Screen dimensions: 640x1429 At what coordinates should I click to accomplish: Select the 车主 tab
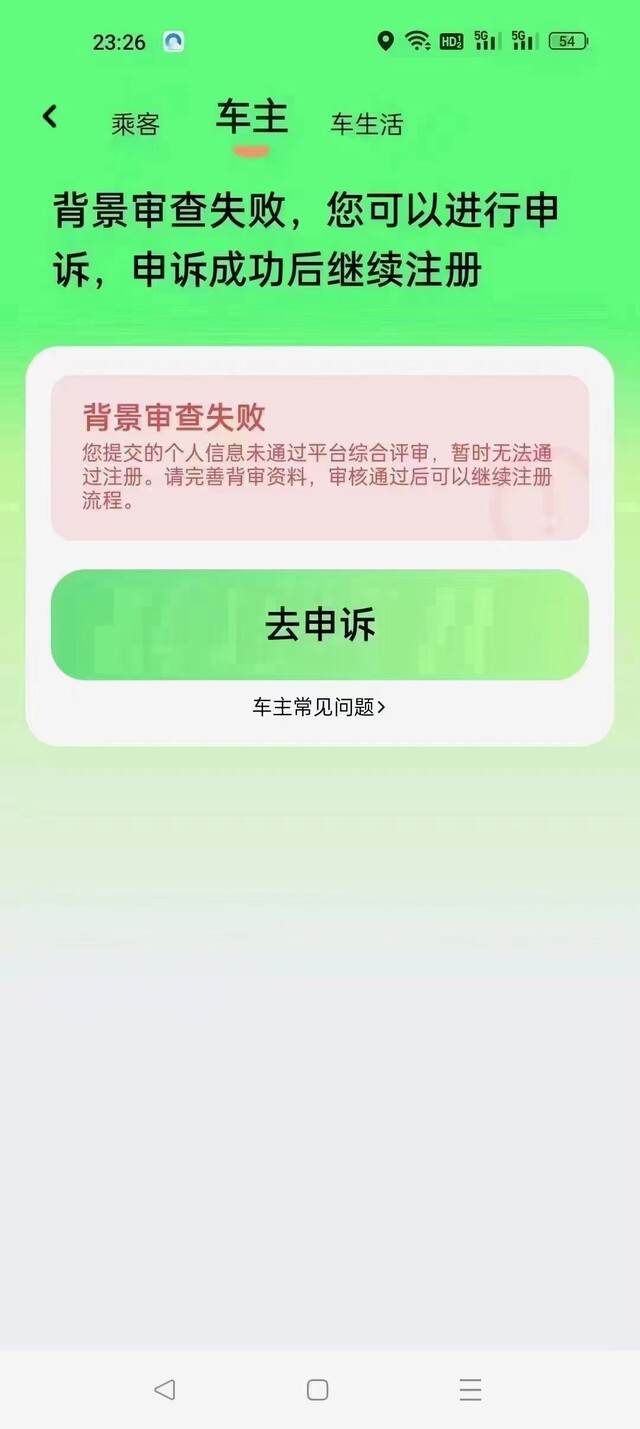tap(252, 118)
